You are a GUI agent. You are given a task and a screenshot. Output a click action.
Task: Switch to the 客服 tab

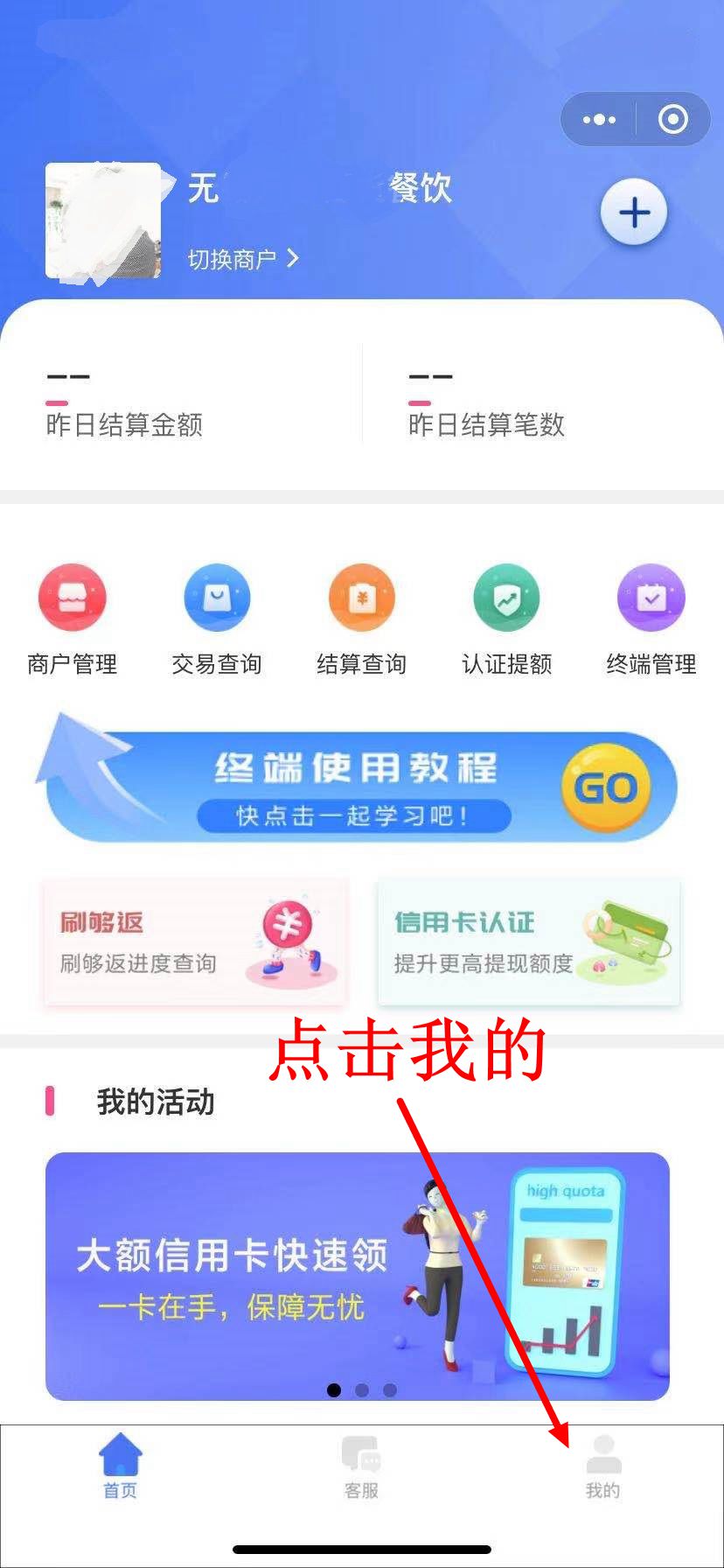(361, 1466)
